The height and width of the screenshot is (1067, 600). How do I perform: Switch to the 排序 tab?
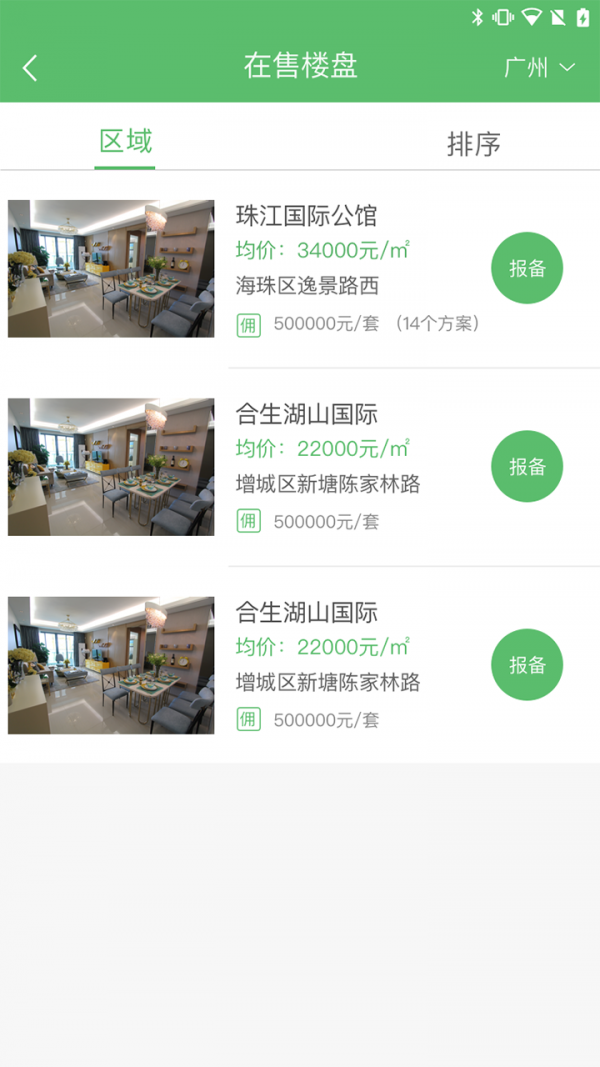[x=473, y=144]
